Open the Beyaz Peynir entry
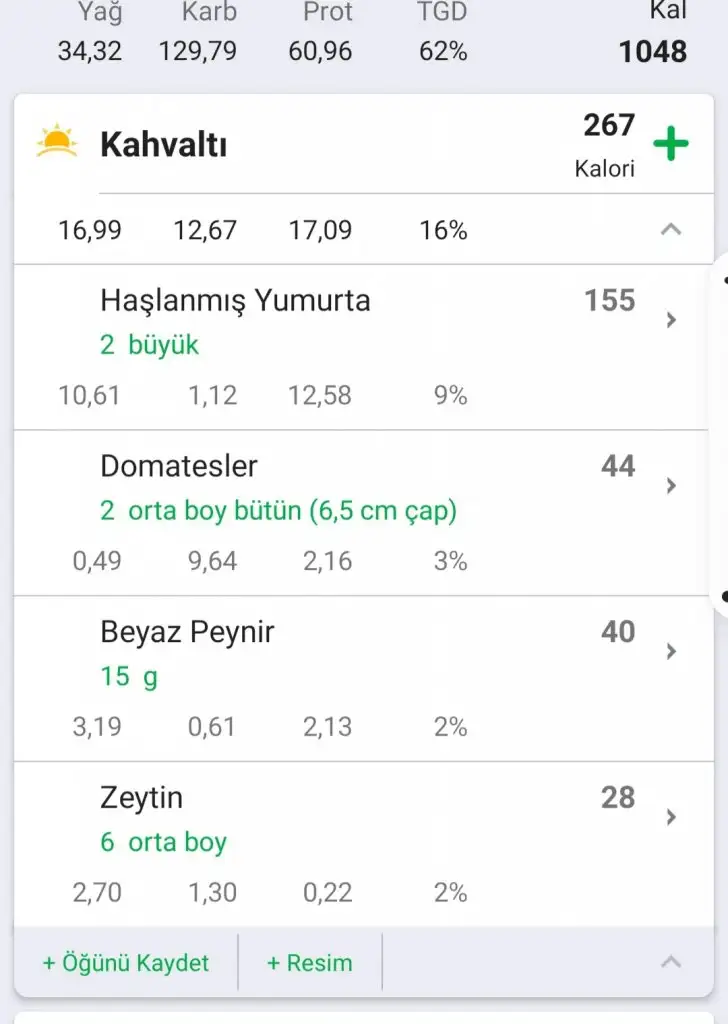728x1024 pixels. 360,677
